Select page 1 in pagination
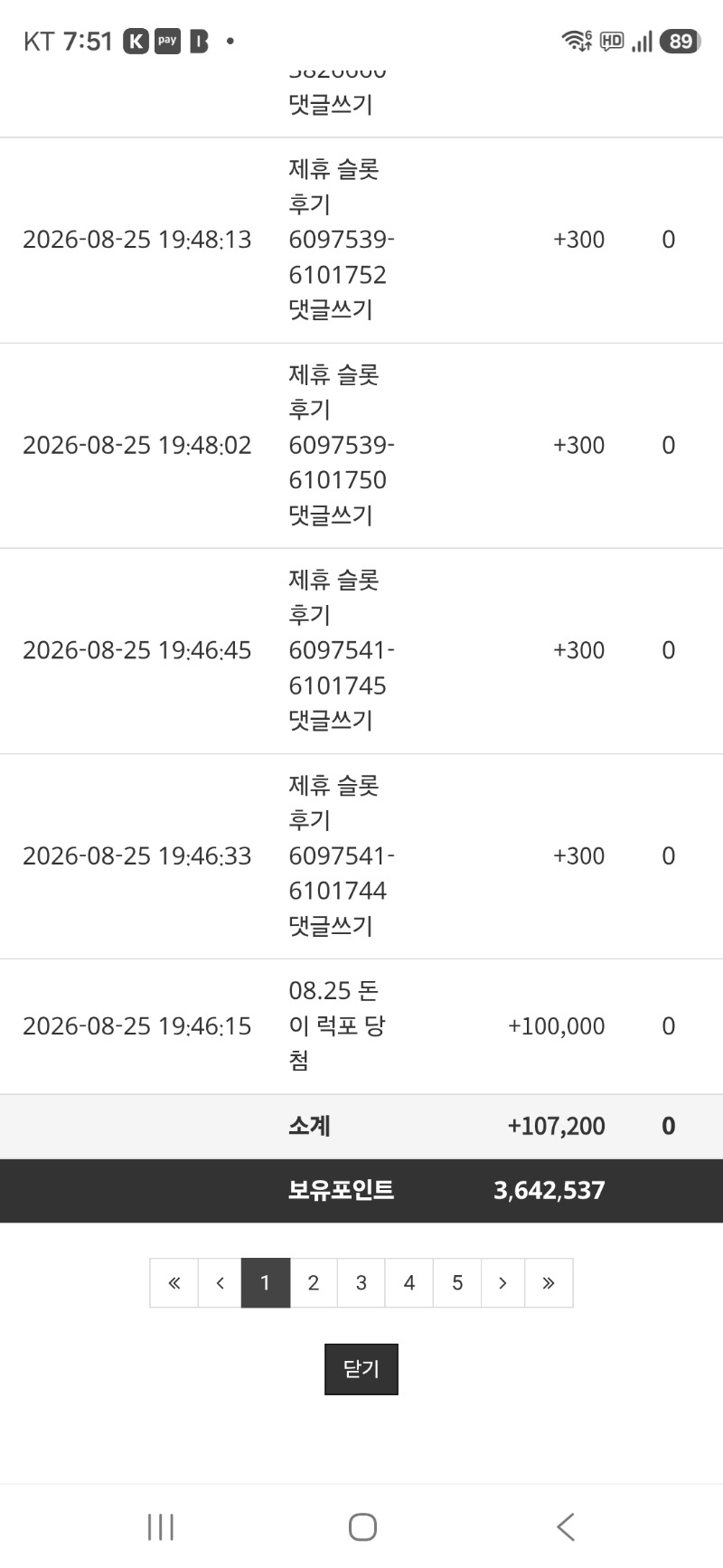This screenshot has height=1568, width=723. click(265, 1282)
